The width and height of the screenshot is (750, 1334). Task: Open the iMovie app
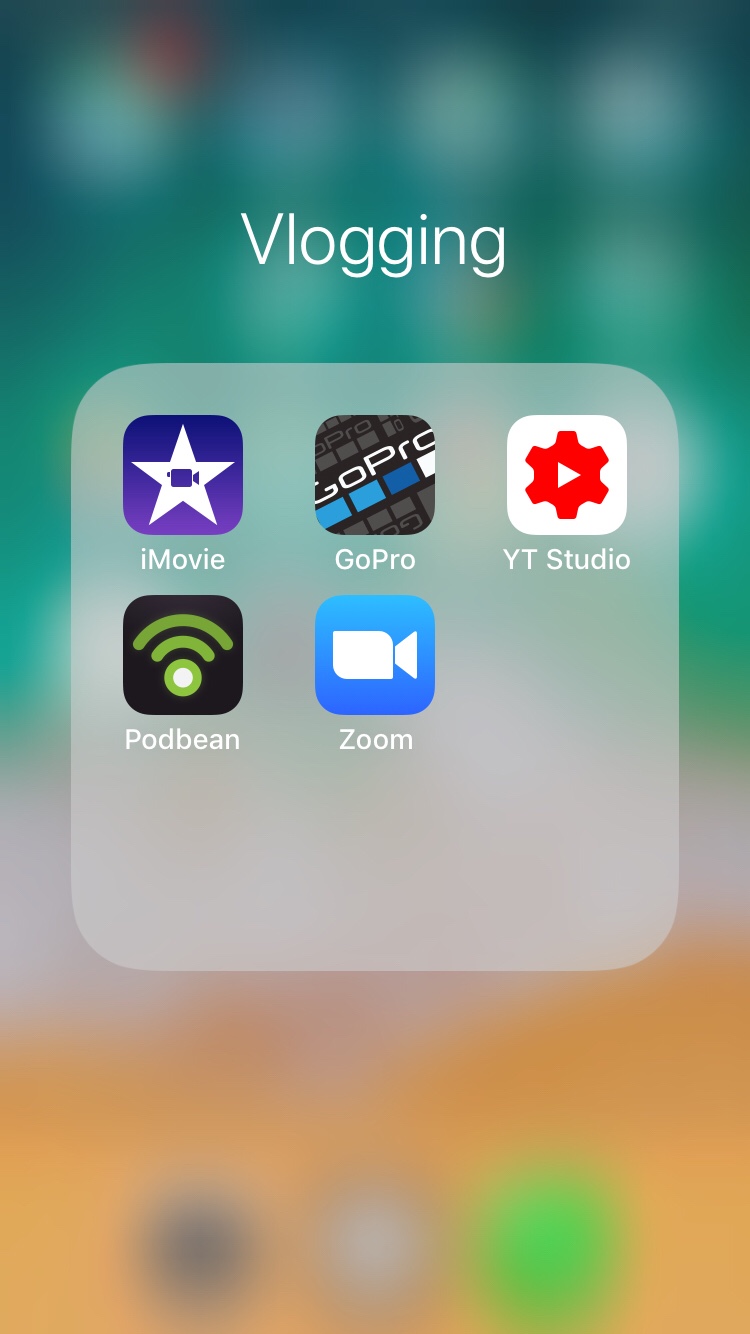(x=182, y=475)
